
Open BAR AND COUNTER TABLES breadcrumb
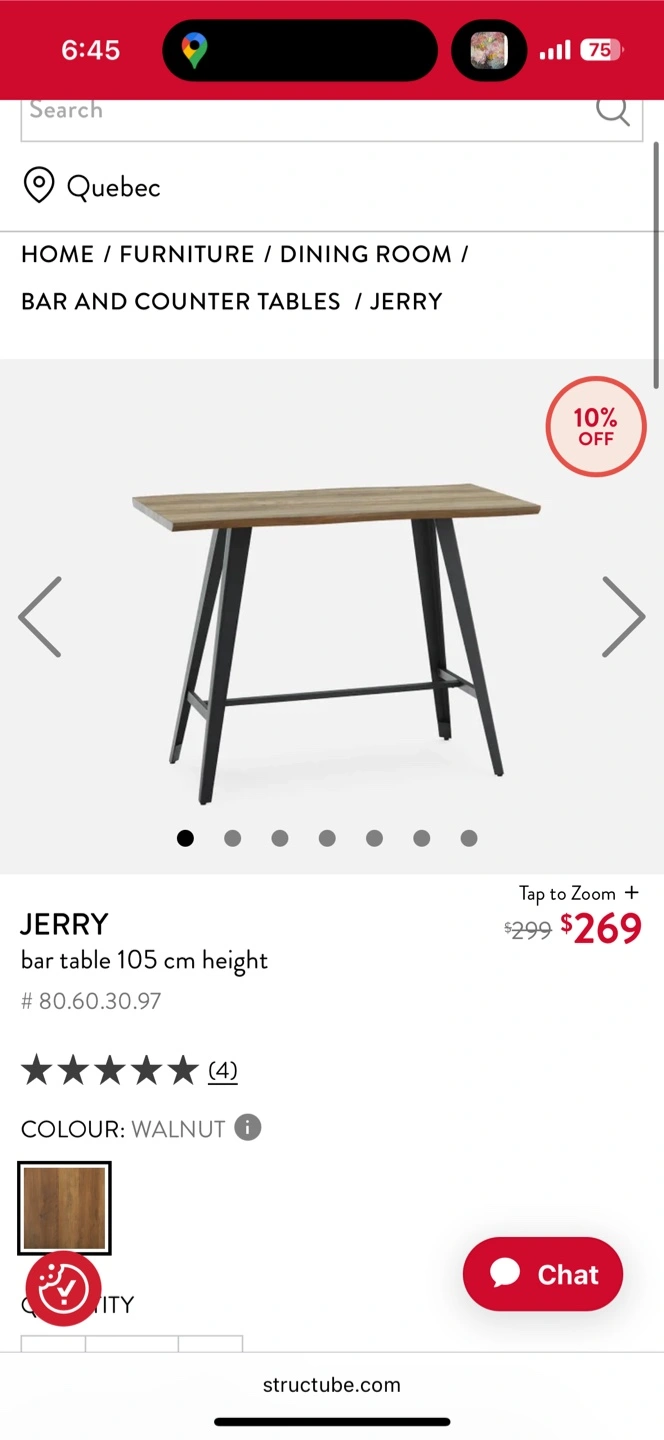pos(181,301)
